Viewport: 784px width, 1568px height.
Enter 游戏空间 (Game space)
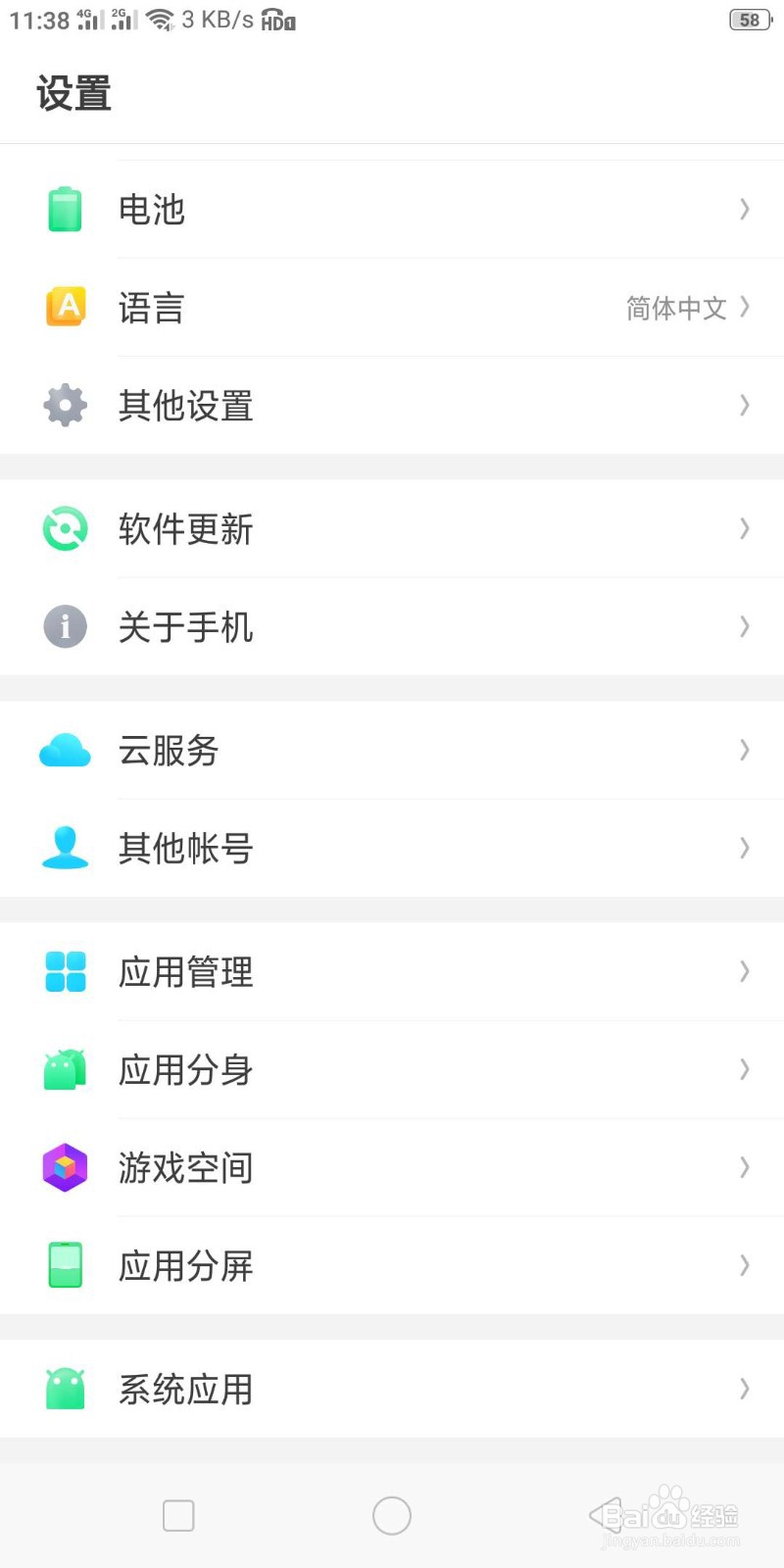(x=392, y=1168)
